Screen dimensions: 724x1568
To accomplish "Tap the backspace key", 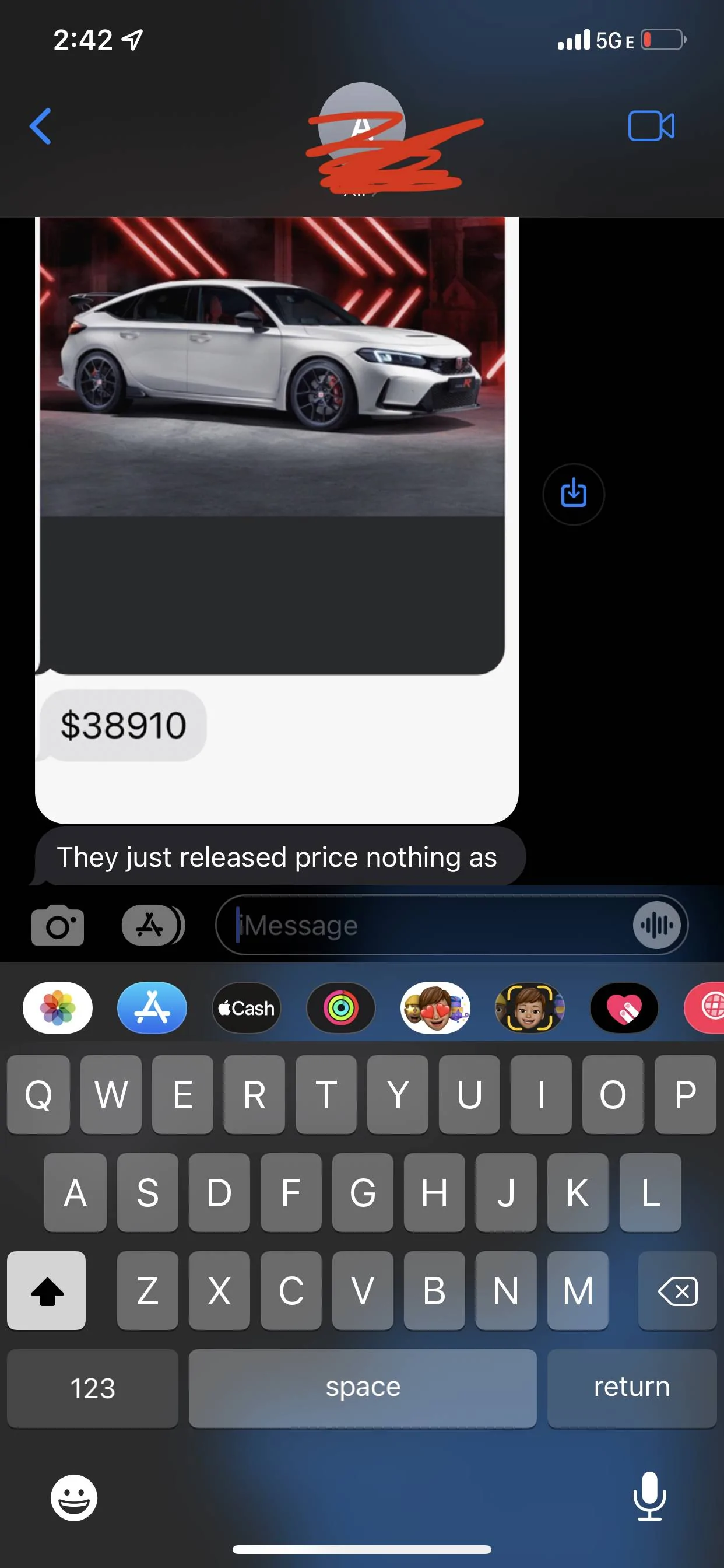I will [x=677, y=1290].
